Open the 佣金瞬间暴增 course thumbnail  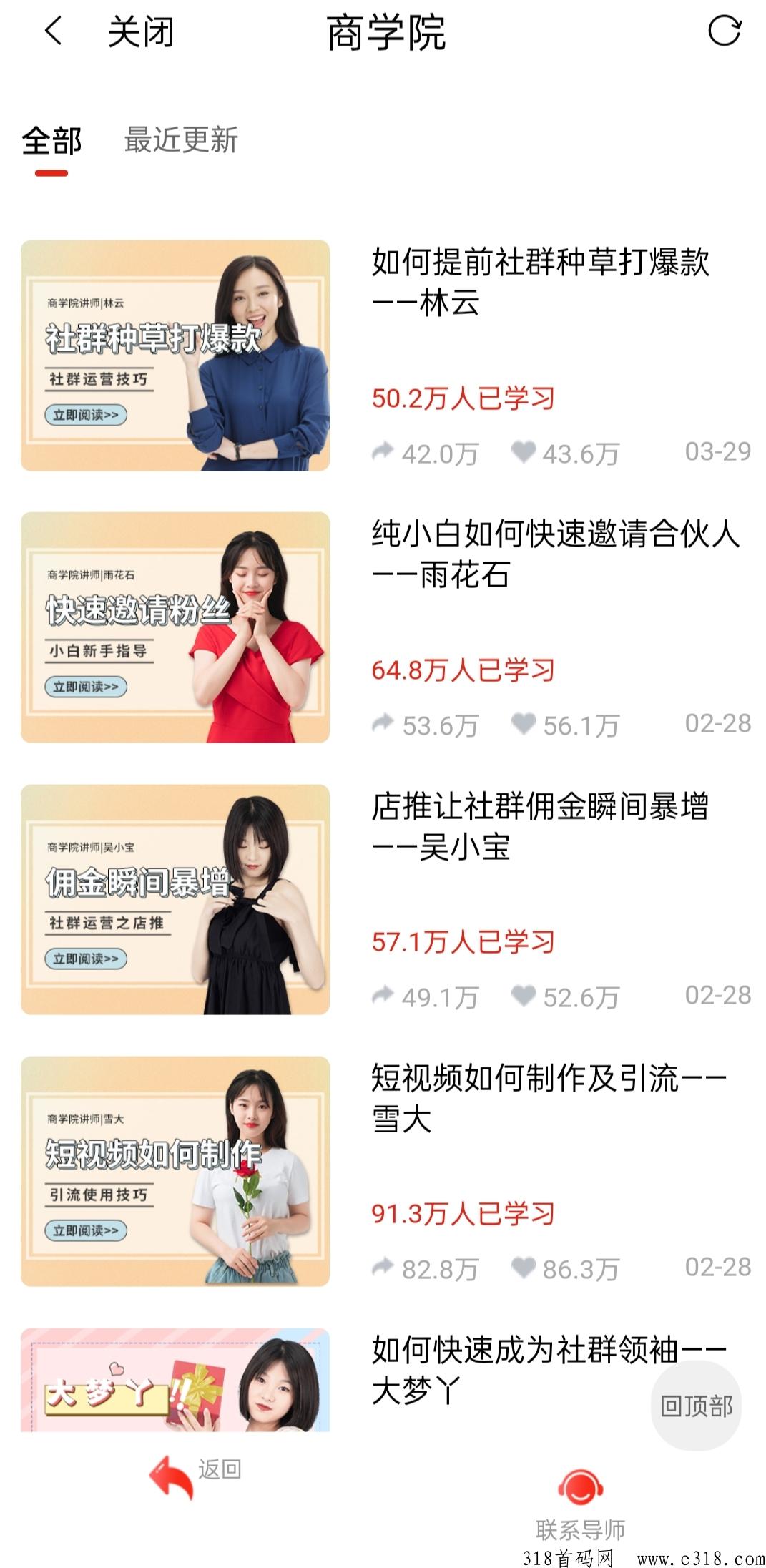[175, 899]
